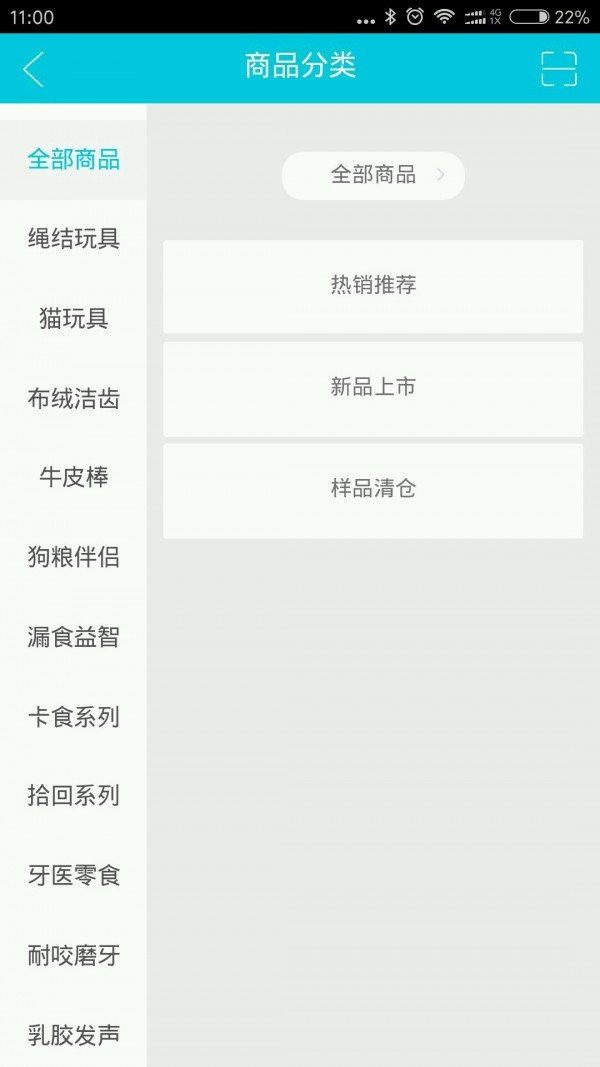
Task: Open the 漏食益智 category
Action: 73,637
